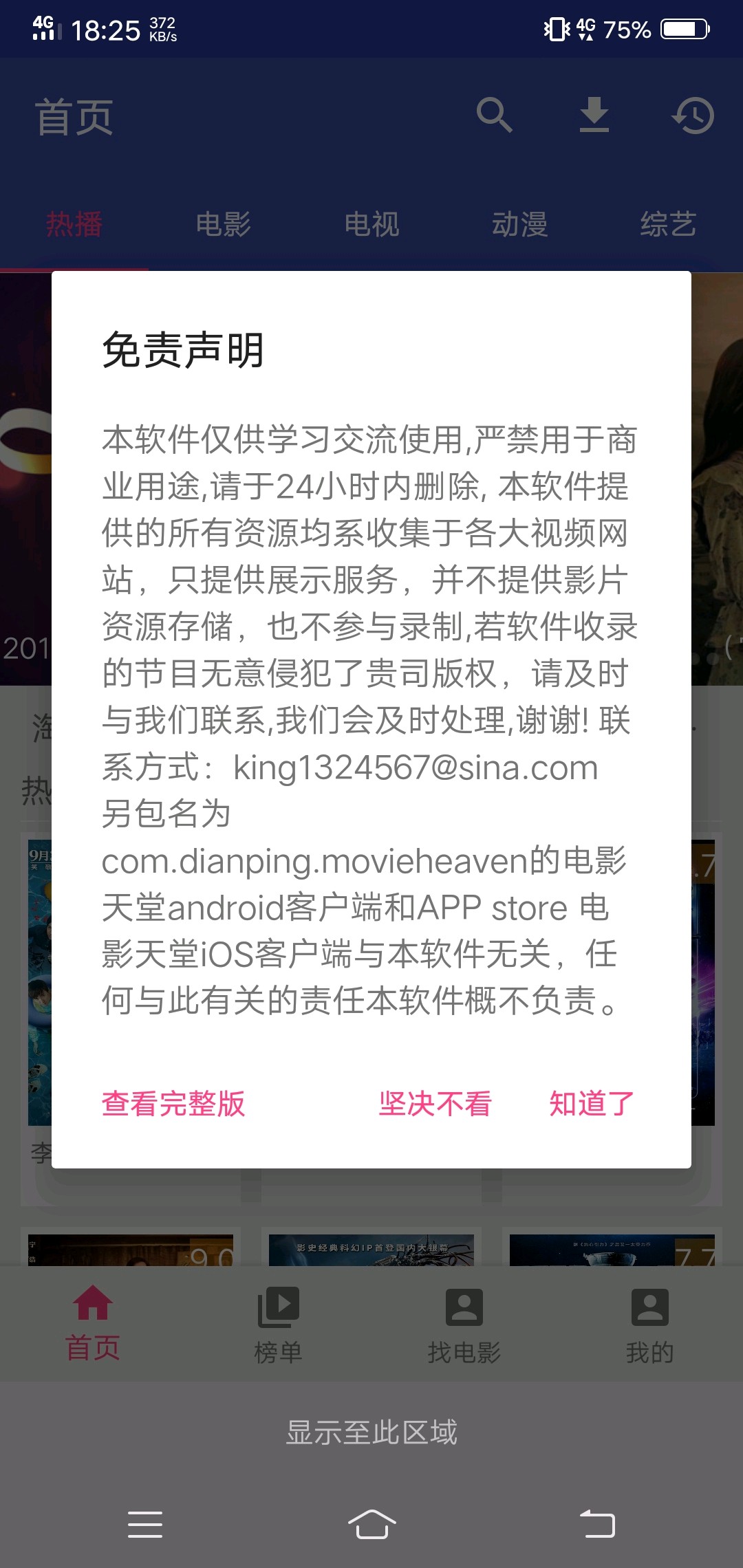Image resolution: width=743 pixels, height=1568 pixels.
Task: Open the search icon in the app bar
Action: tap(495, 115)
